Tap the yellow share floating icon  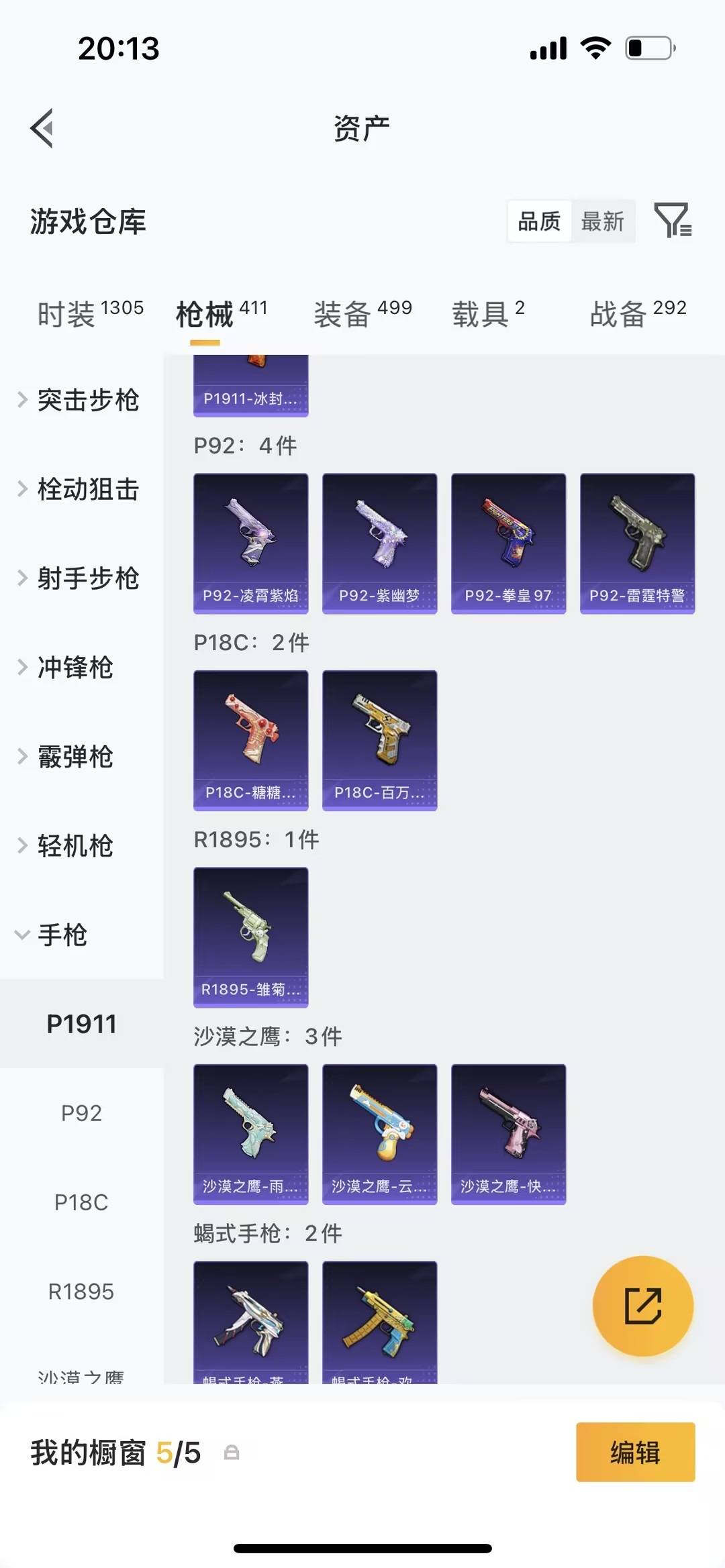[643, 1304]
